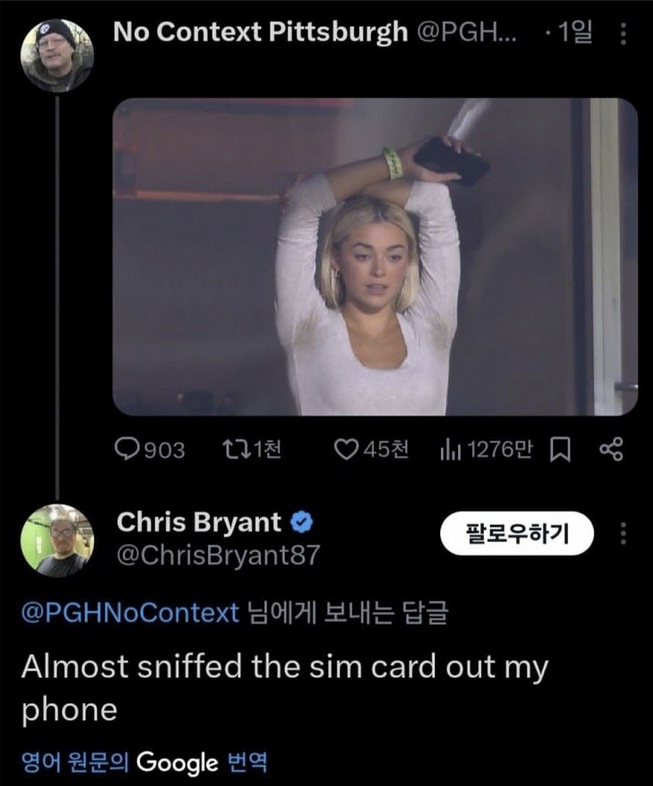Tap the 영어 원문의 Google 번역 link

tap(143, 763)
